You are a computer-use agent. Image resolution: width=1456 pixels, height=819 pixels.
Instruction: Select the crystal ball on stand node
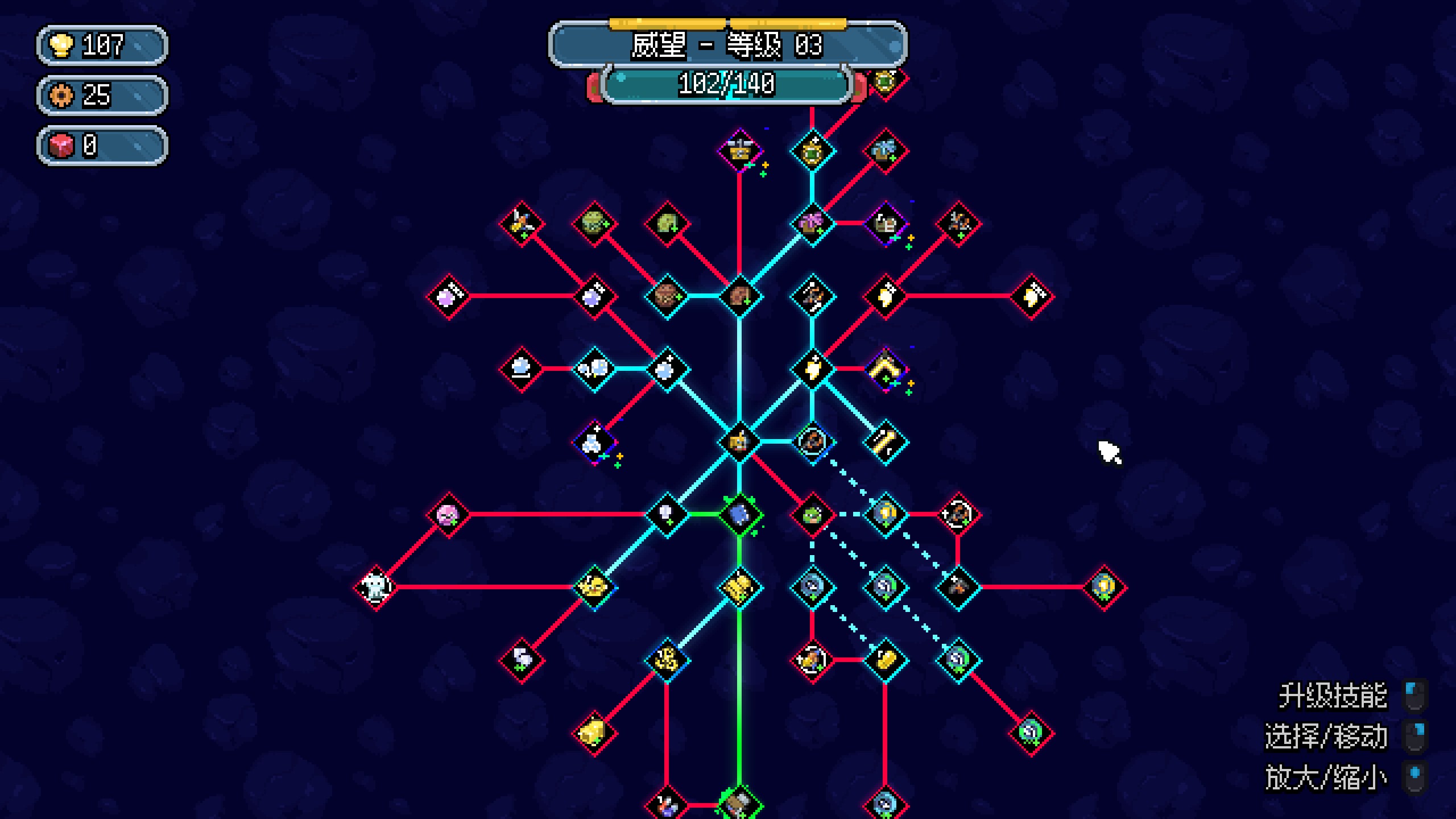coord(521,369)
